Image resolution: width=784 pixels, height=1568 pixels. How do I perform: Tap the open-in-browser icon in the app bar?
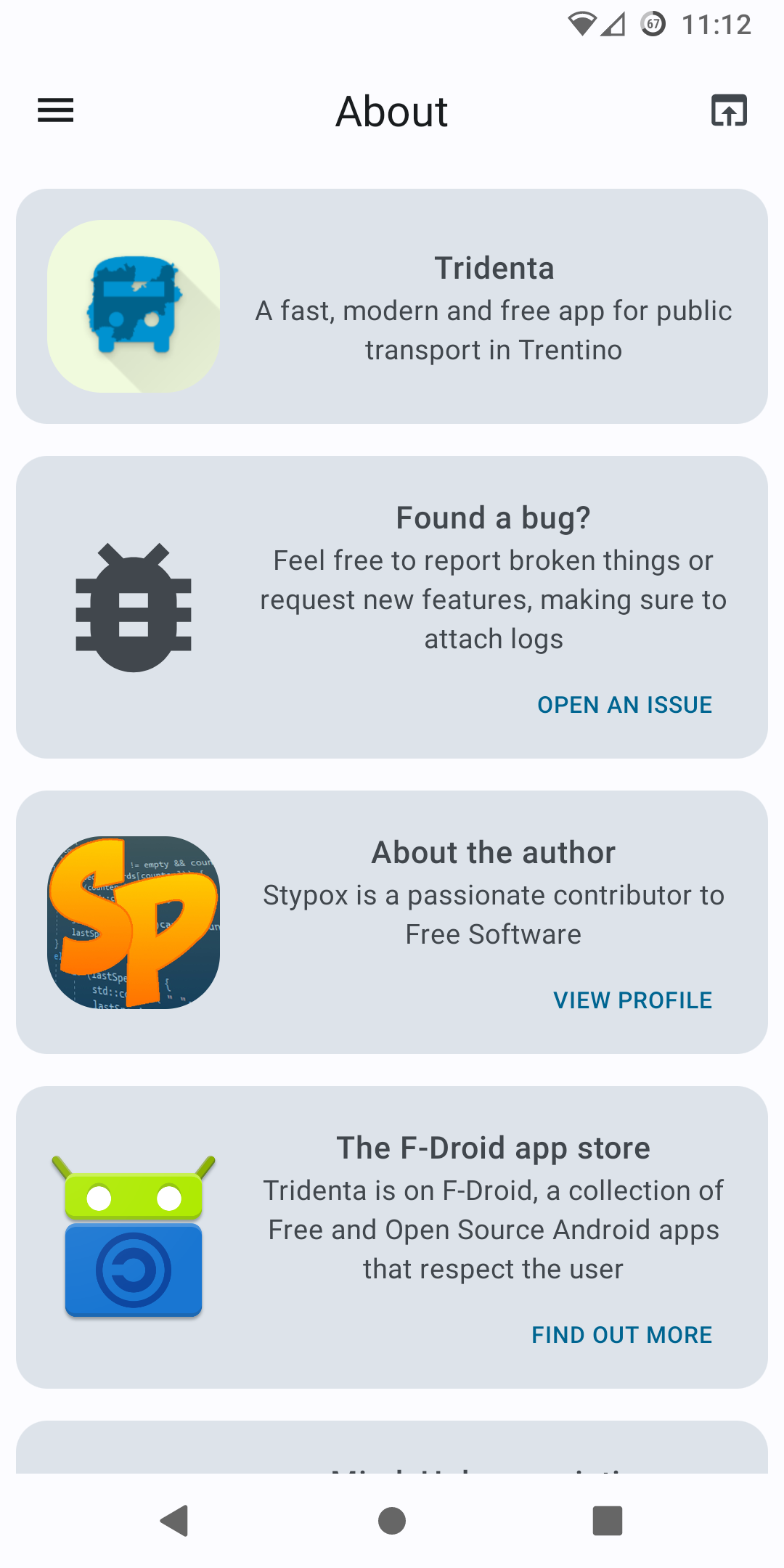[x=729, y=110]
